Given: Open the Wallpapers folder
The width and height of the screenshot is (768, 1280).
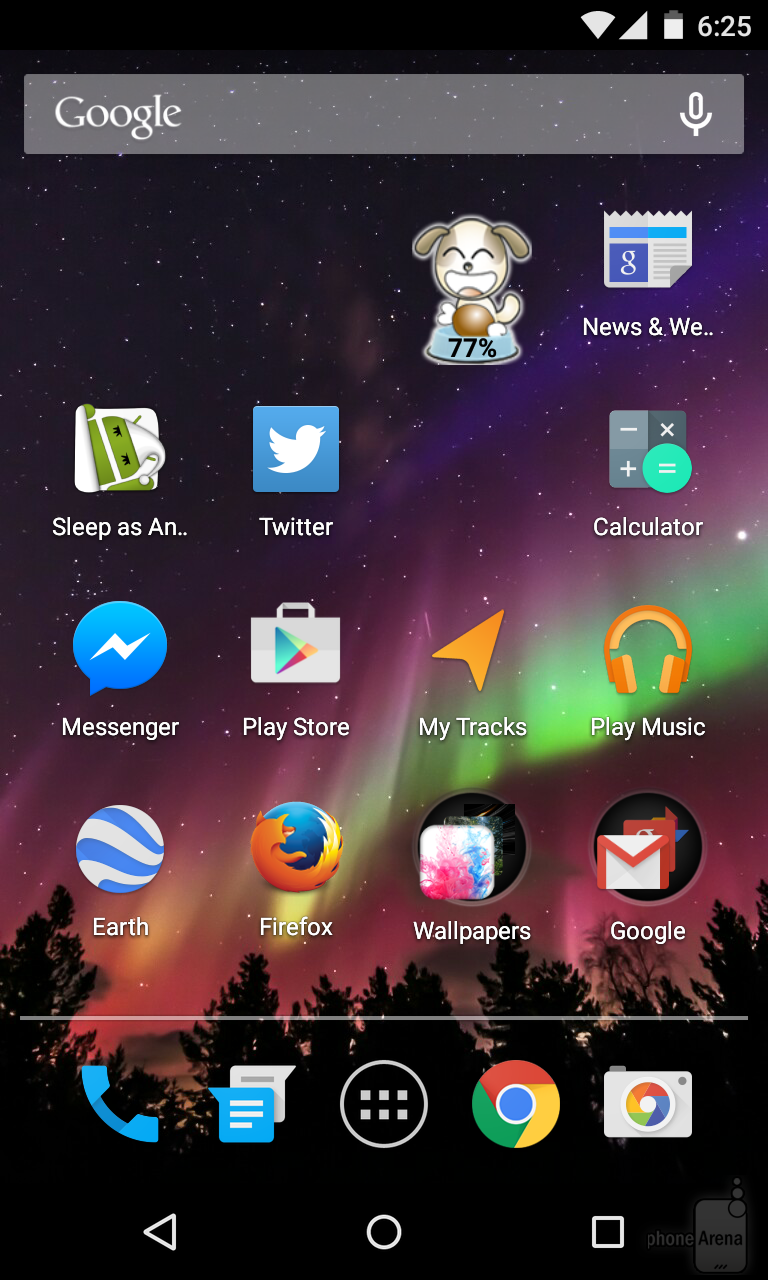Looking at the screenshot, I should click(x=472, y=850).
